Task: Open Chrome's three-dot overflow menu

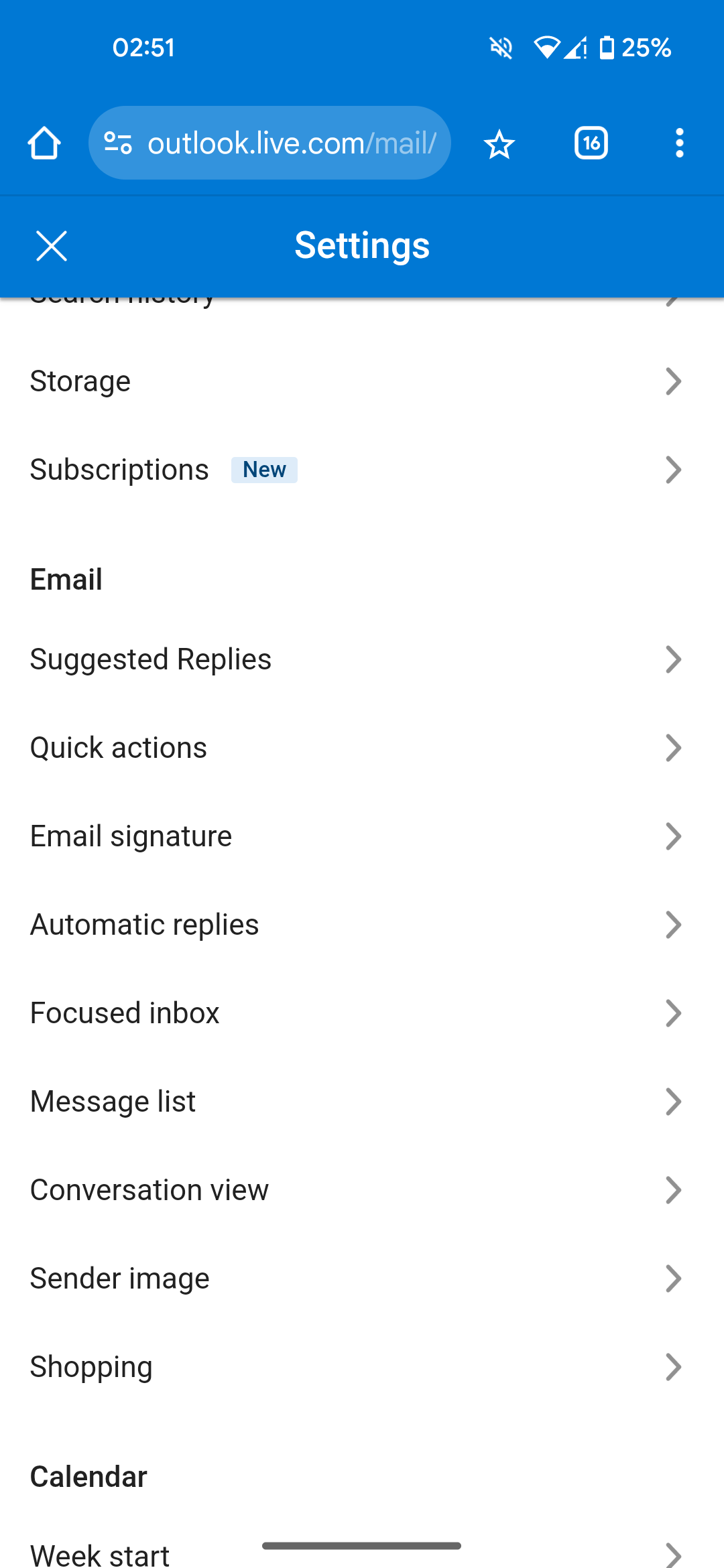Action: (679, 142)
